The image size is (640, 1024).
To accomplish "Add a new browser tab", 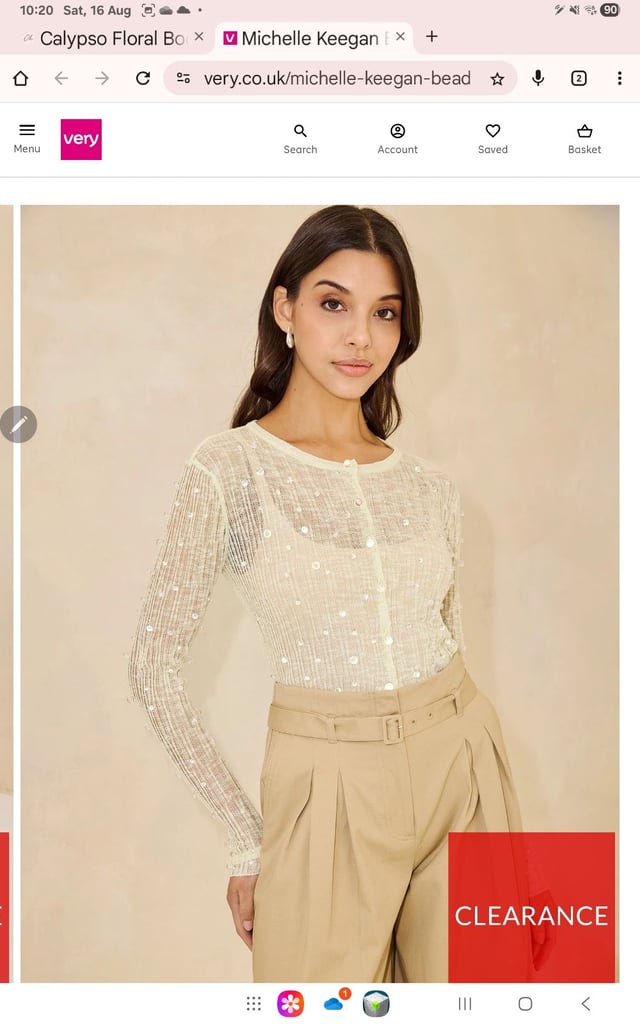I will click(432, 37).
